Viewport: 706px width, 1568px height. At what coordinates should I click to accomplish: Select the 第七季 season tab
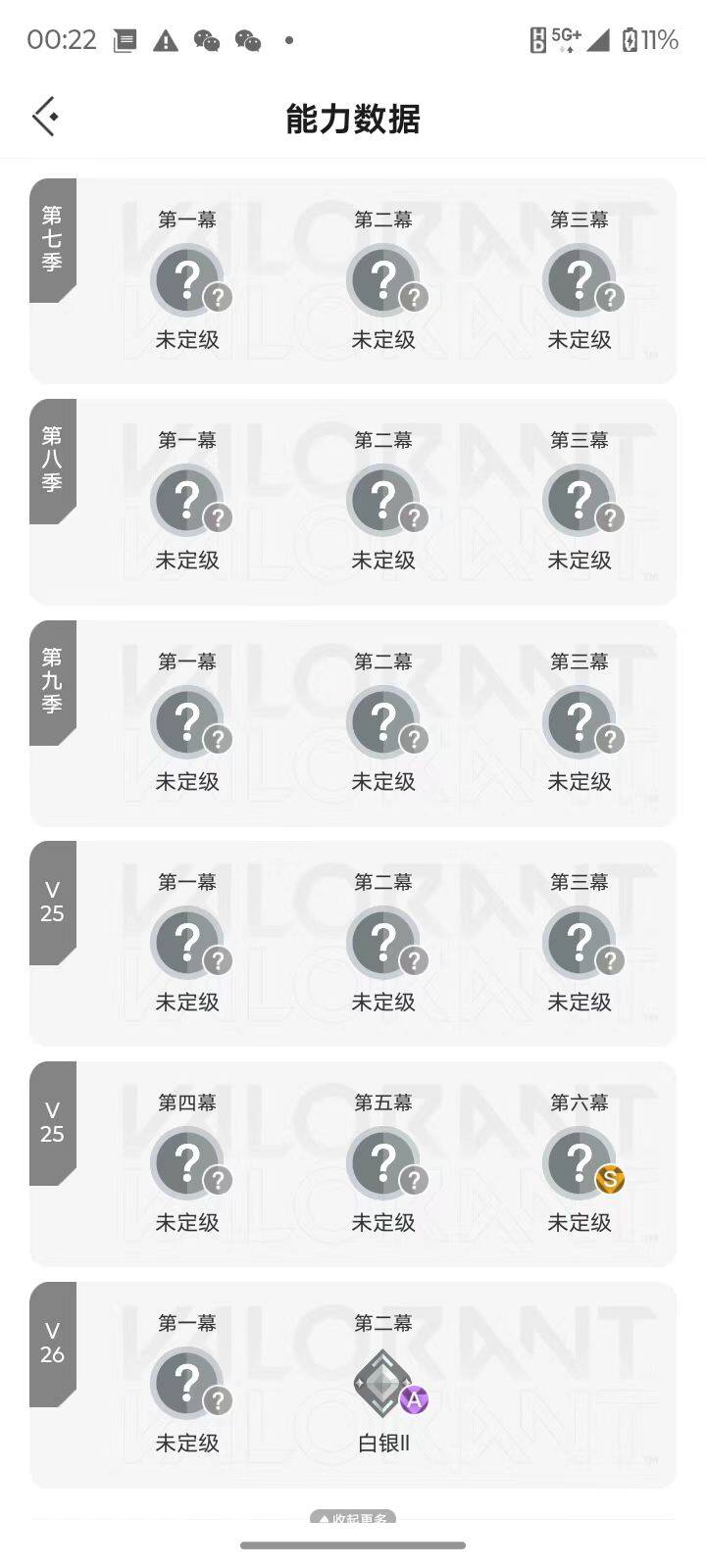coord(51,238)
